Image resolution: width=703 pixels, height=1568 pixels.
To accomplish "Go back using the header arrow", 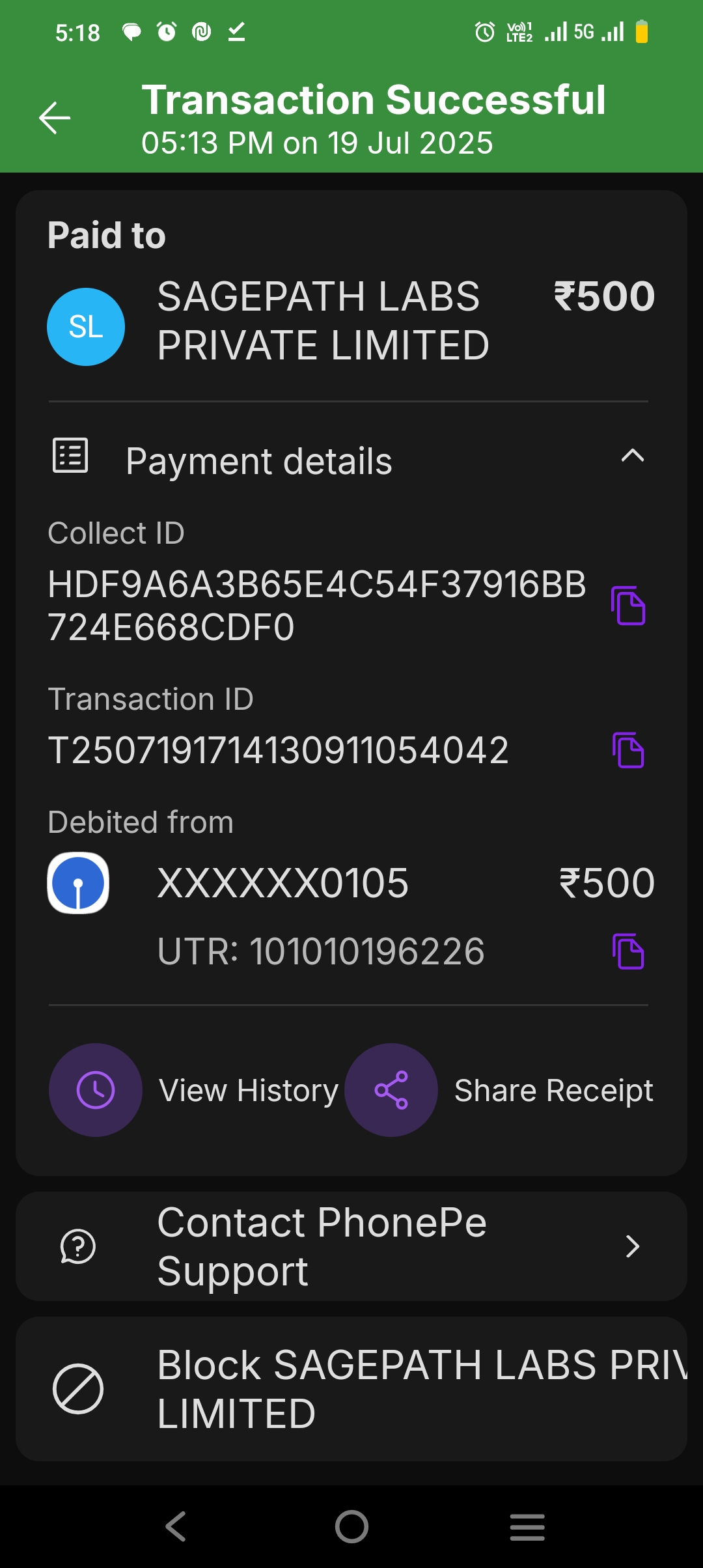I will tap(55, 118).
